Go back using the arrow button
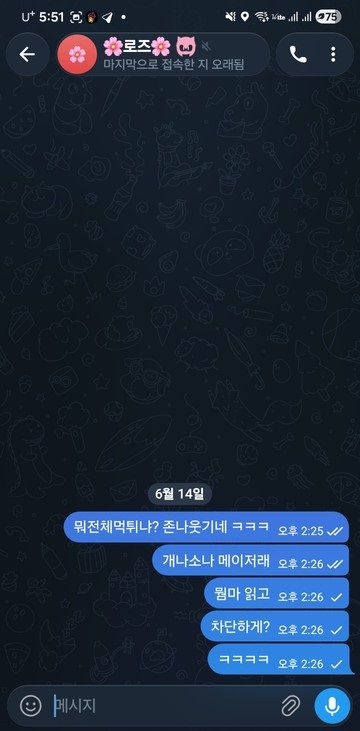360x731 pixels. tap(27, 55)
